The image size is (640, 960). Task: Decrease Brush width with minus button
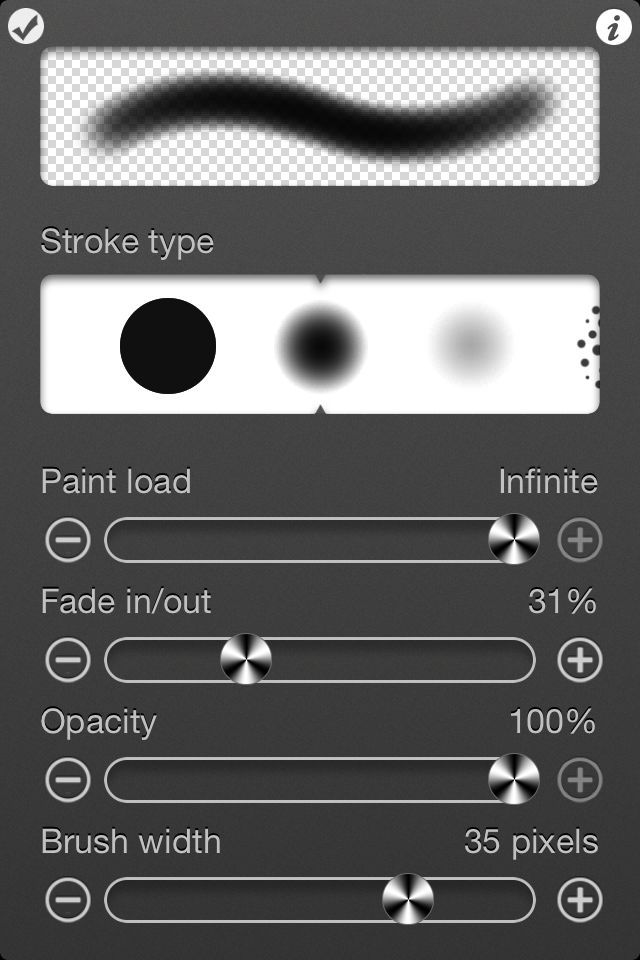coord(68,900)
